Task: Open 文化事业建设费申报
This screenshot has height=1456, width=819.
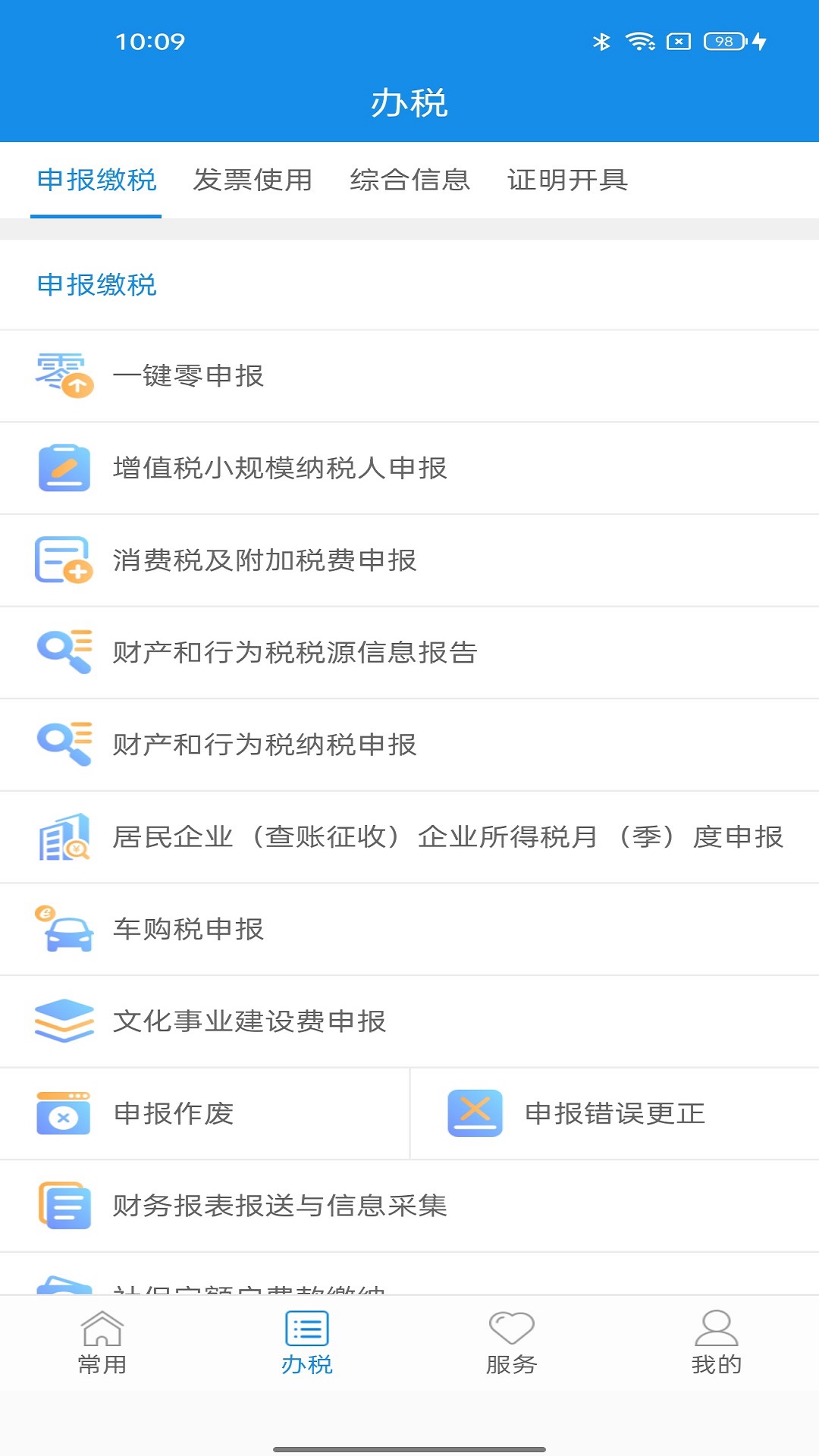Action: [x=249, y=1021]
